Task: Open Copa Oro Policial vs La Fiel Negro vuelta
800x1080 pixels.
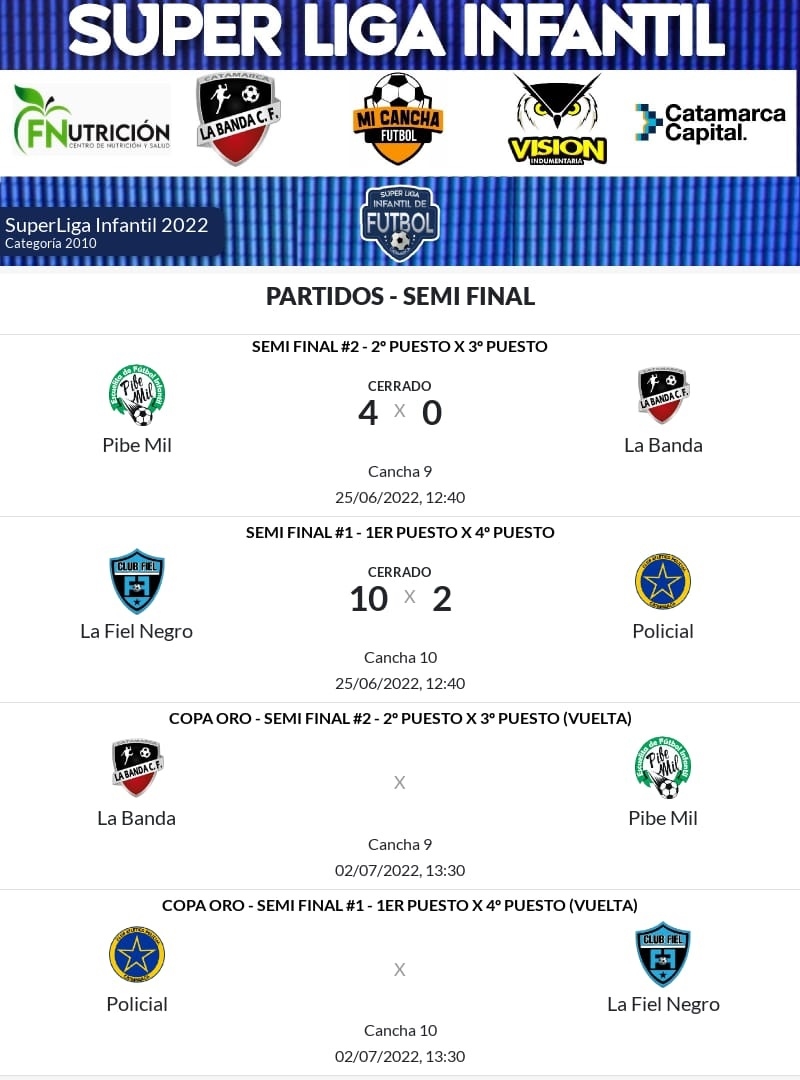Action: [x=399, y=969]
